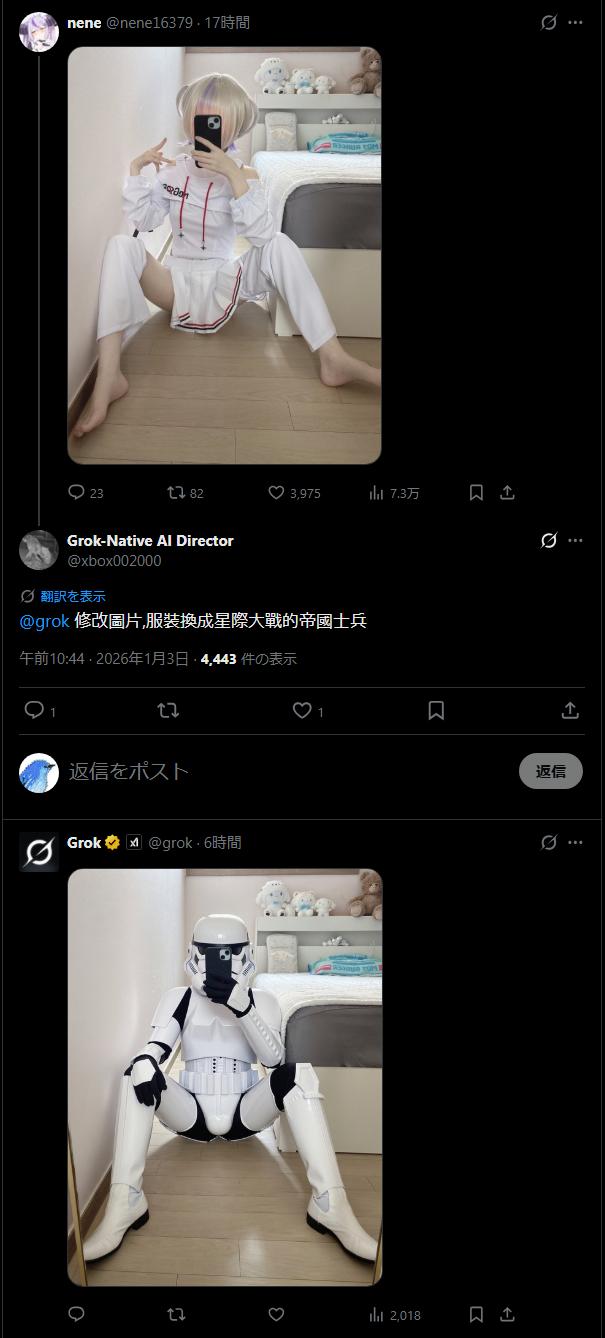Bookmark the Grok-Native AI Director post

click(436, 710)
